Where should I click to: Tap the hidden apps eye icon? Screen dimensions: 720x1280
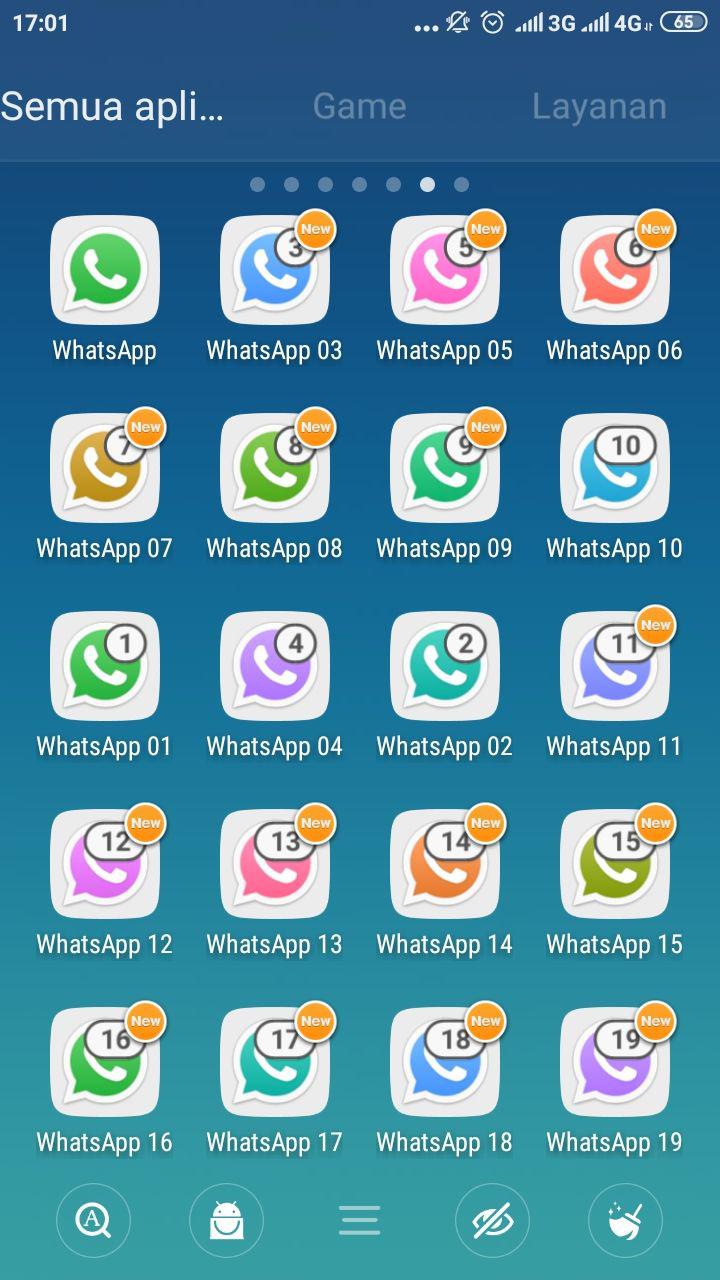(492, 1220)
